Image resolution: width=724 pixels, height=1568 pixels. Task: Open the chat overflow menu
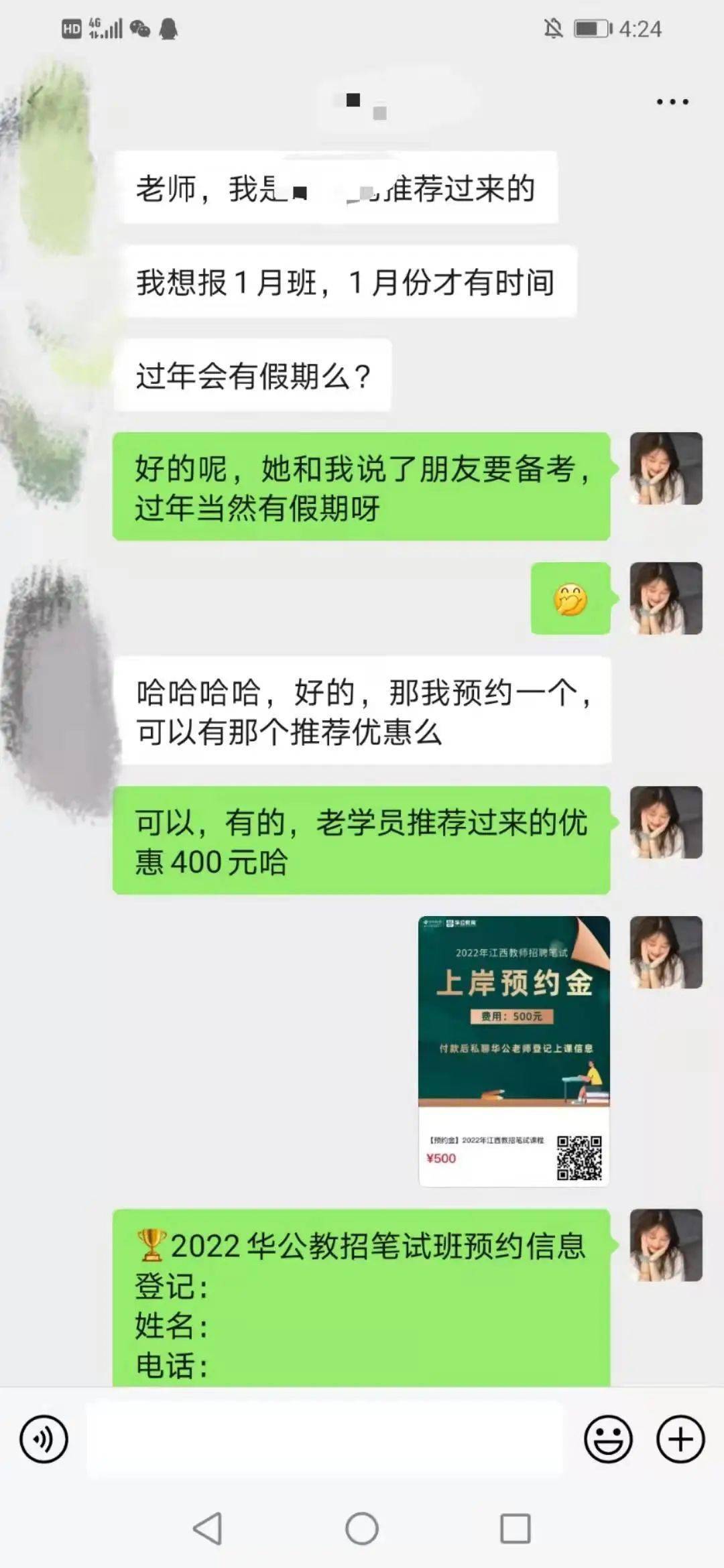pos(672,102)
